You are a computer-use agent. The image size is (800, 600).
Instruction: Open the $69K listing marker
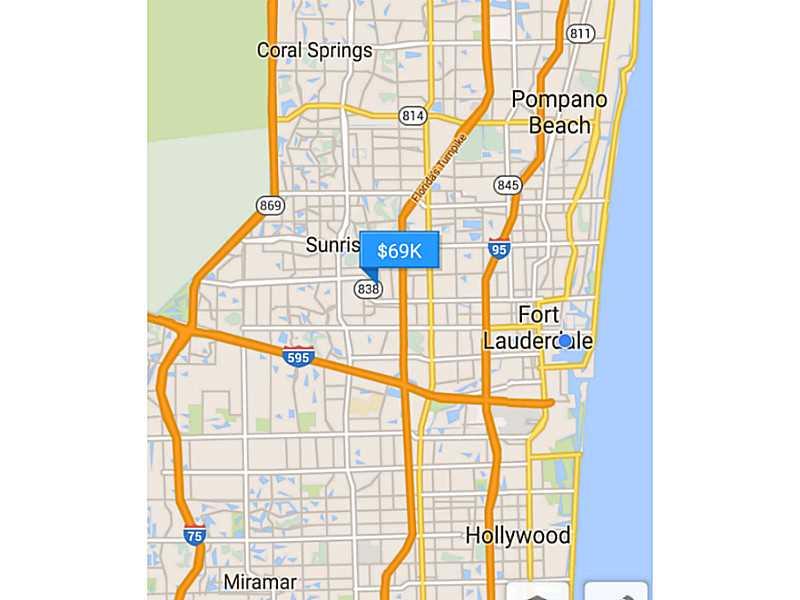tap(399, 250)
